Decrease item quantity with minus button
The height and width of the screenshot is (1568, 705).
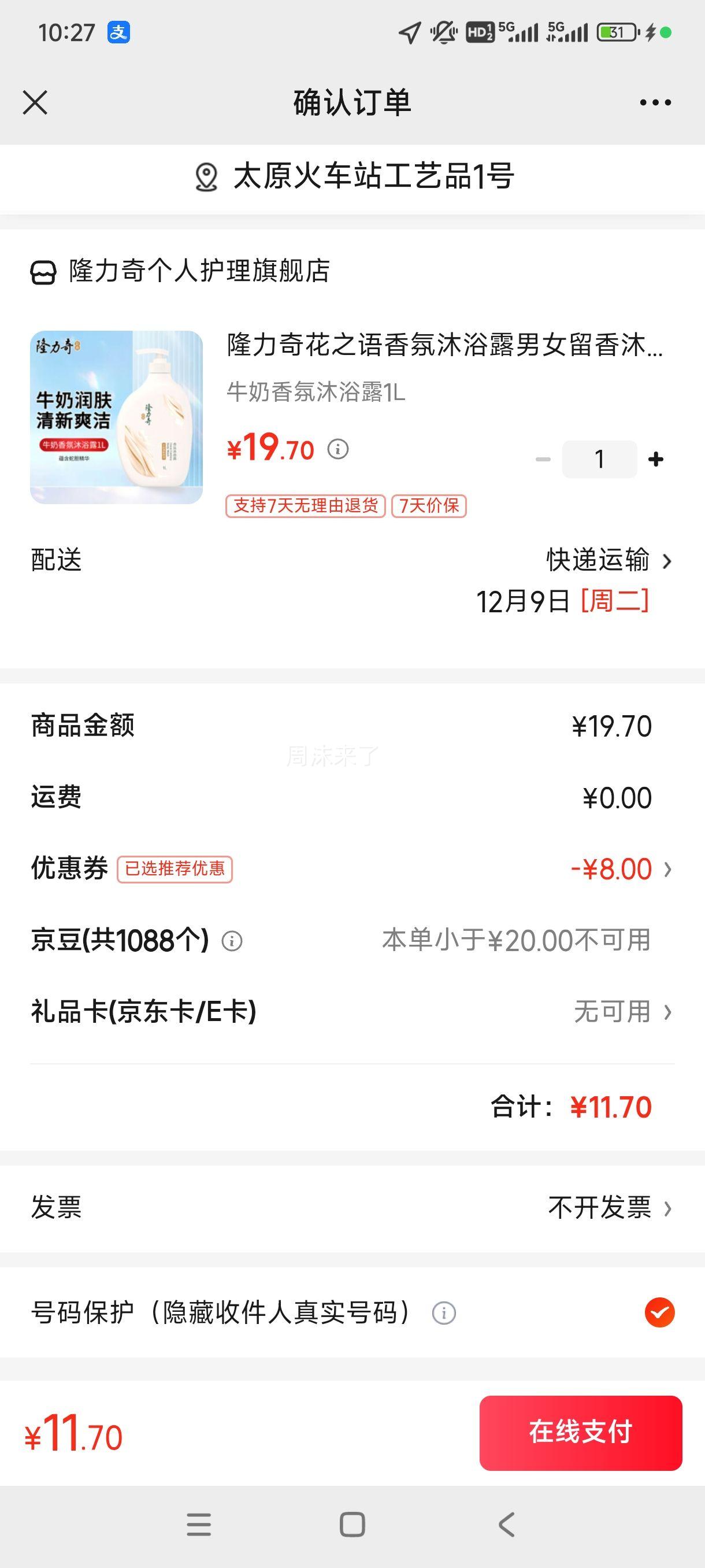click(543, 460)
